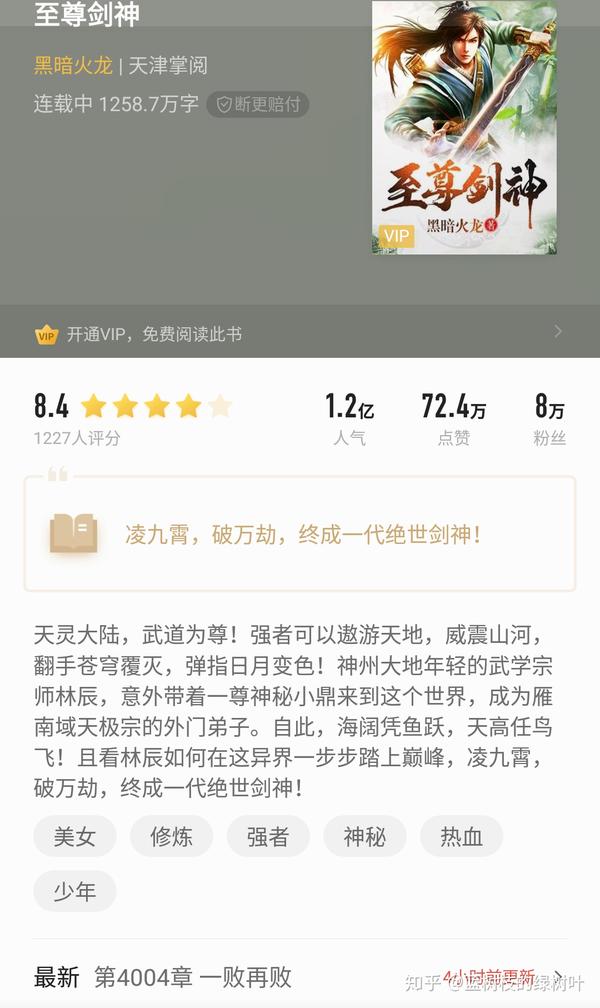Select the 热血 tag

(x=461, y=836)
